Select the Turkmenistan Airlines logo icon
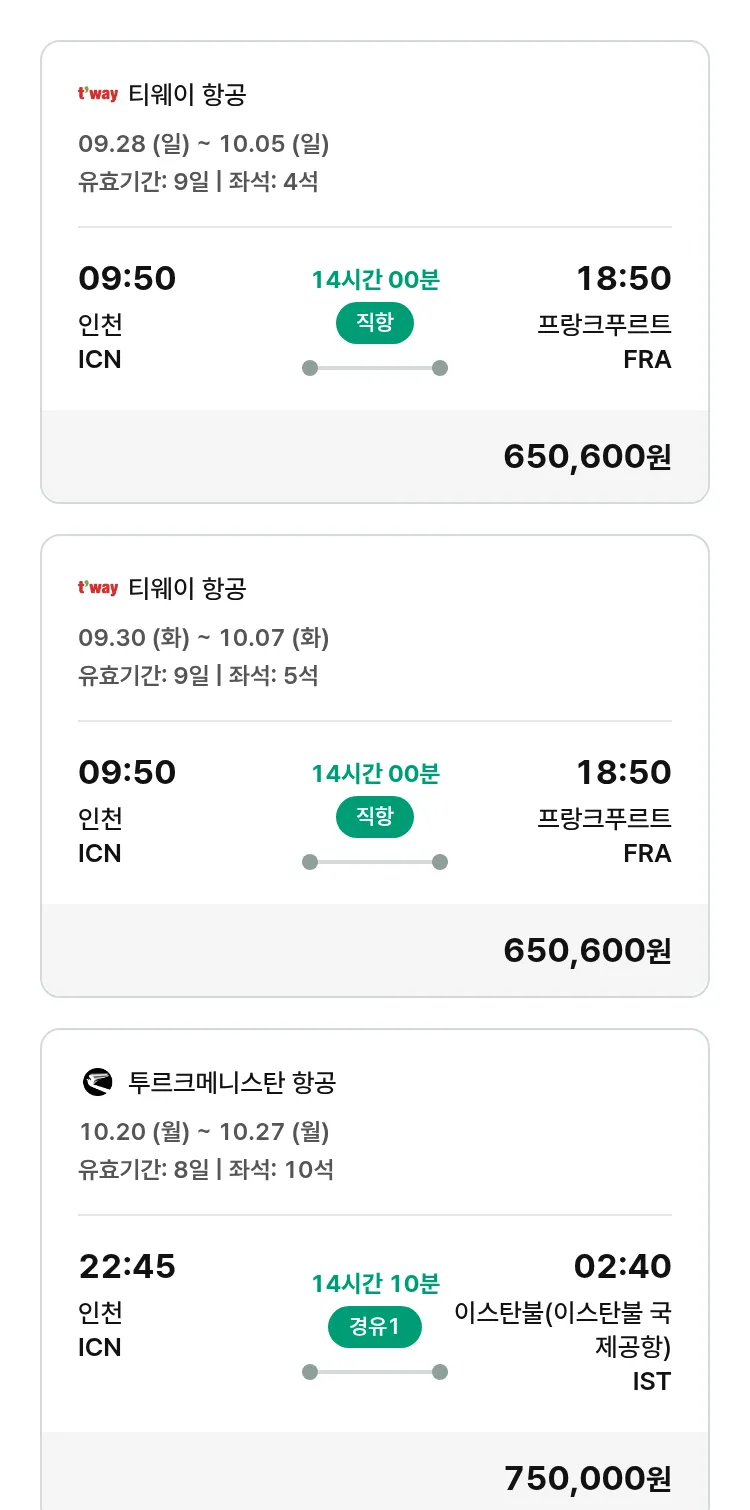 (96, 1082)
